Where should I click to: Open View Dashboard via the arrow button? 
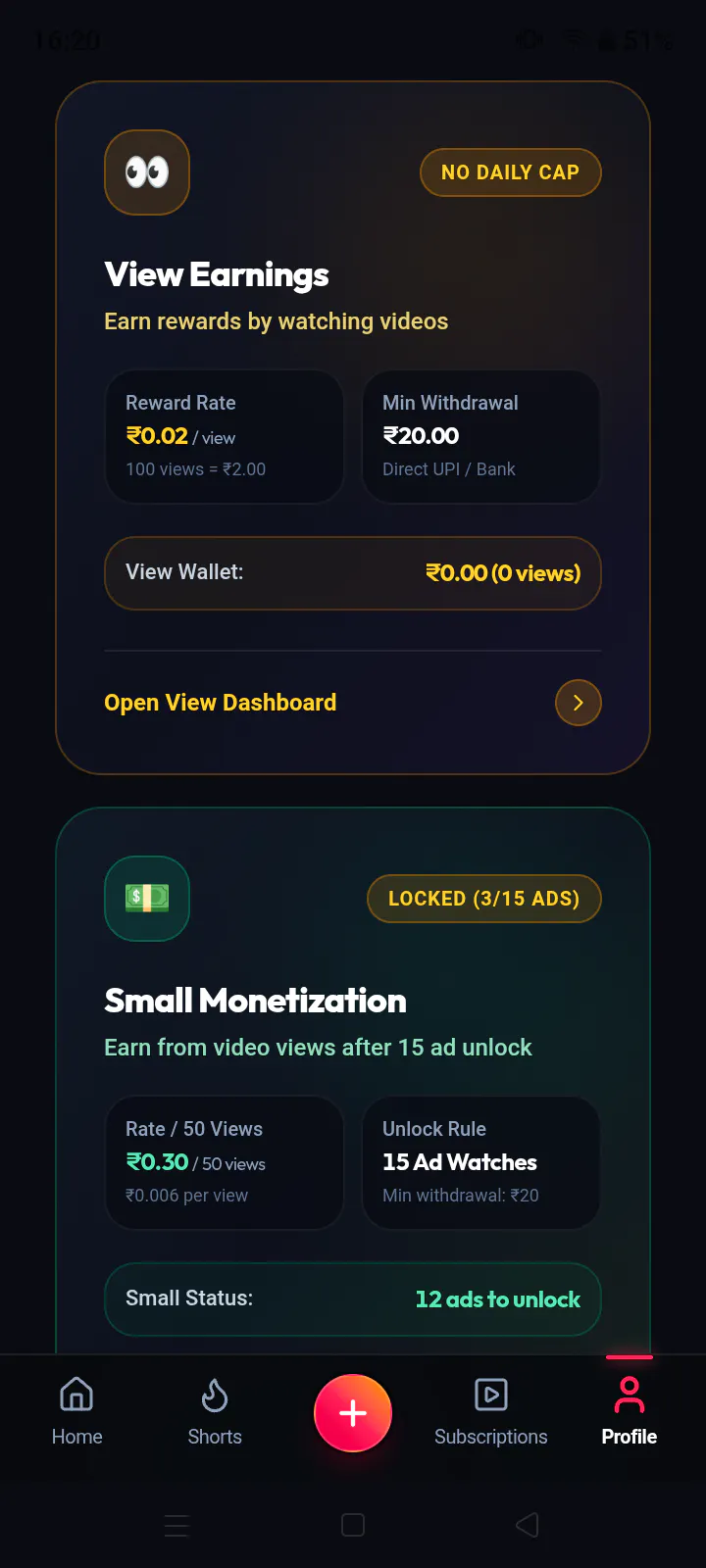[579, 703]
